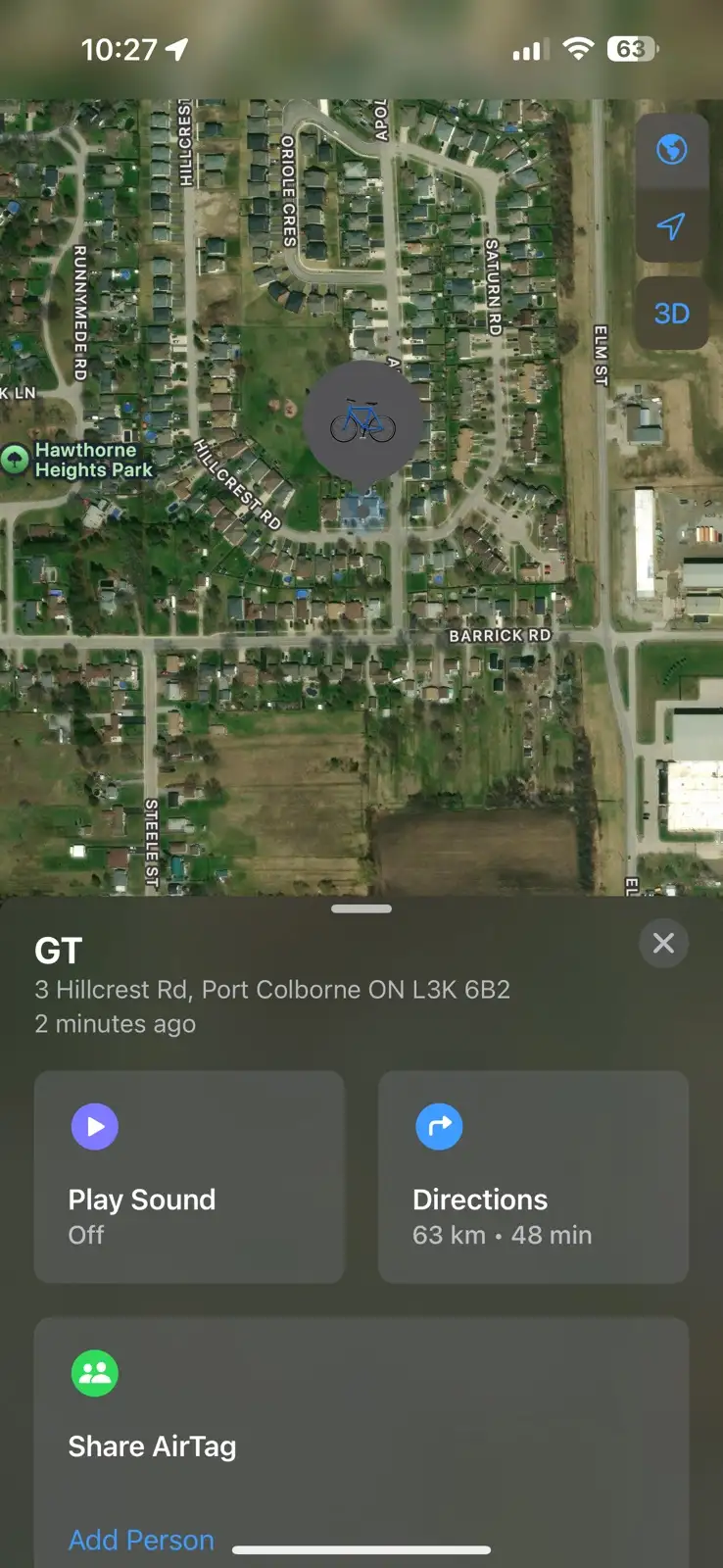Change the map view mode

[x=671, y=150]
